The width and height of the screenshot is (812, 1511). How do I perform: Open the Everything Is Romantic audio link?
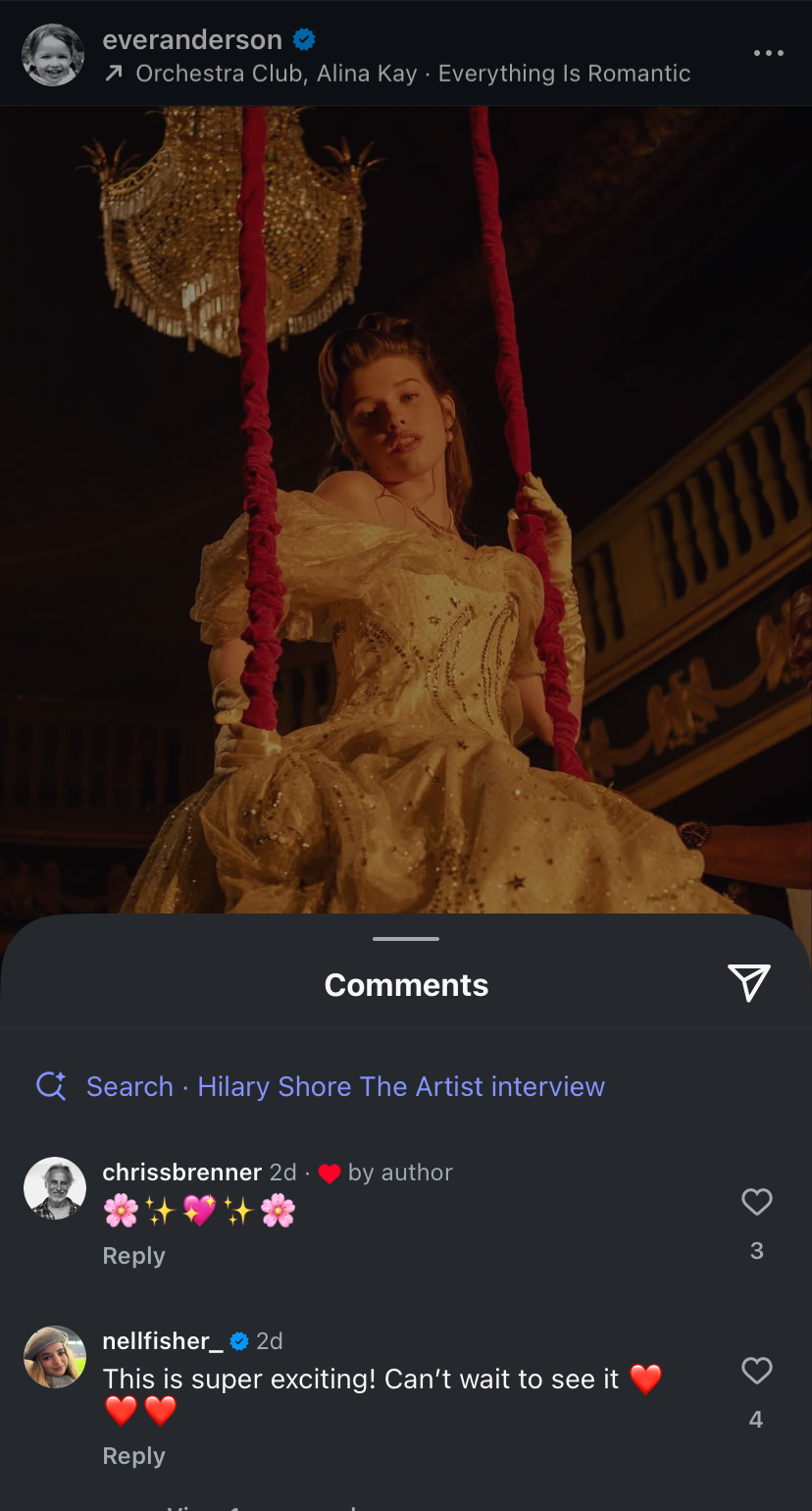(x=397, y=74)
